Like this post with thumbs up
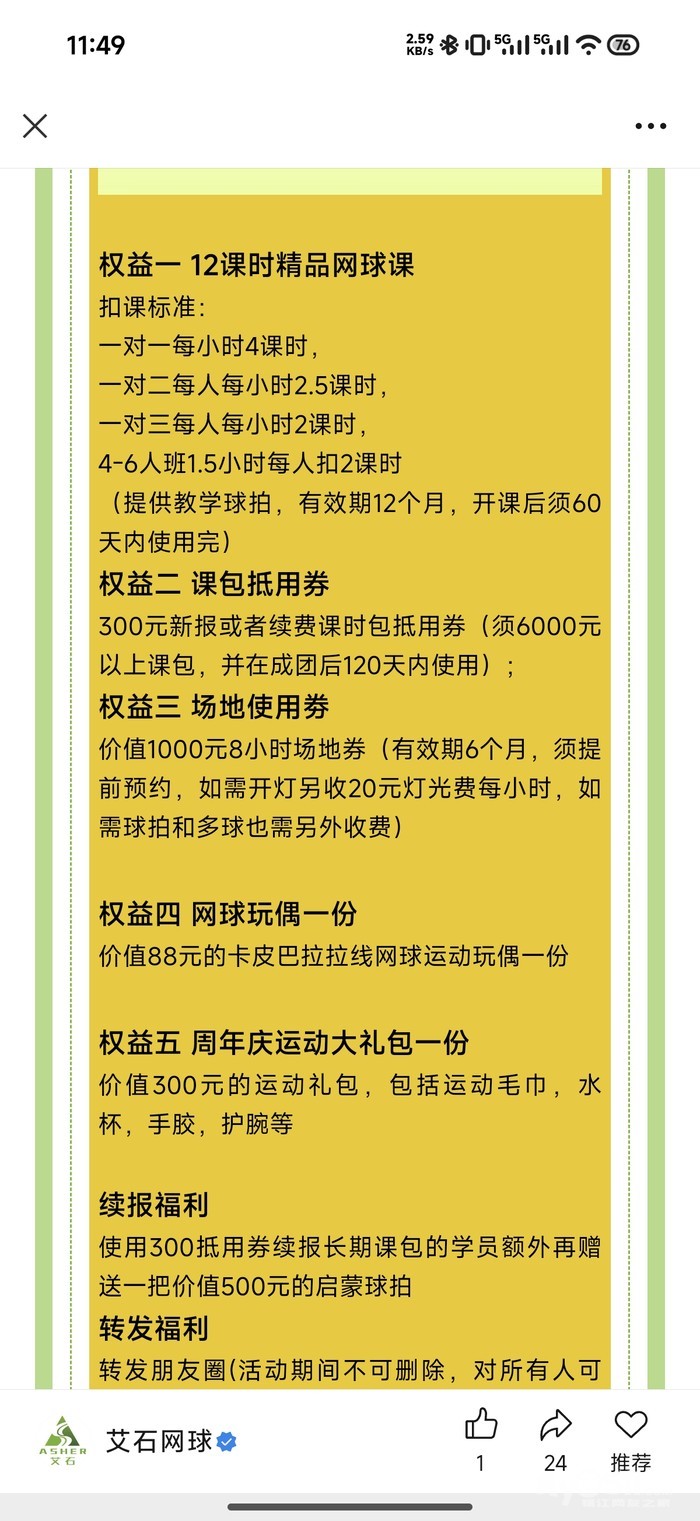700x1521 pixels. click(481, 1425)
